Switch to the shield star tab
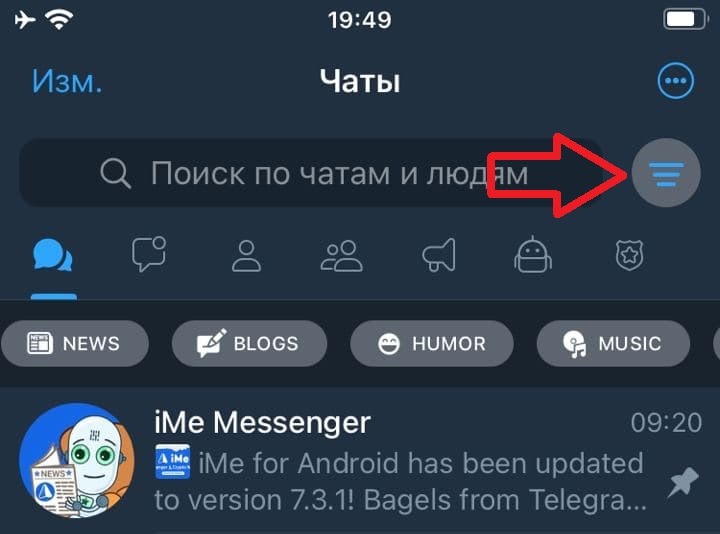The height and width of the screenshot is (534, 720). click(x=628, y=256)
